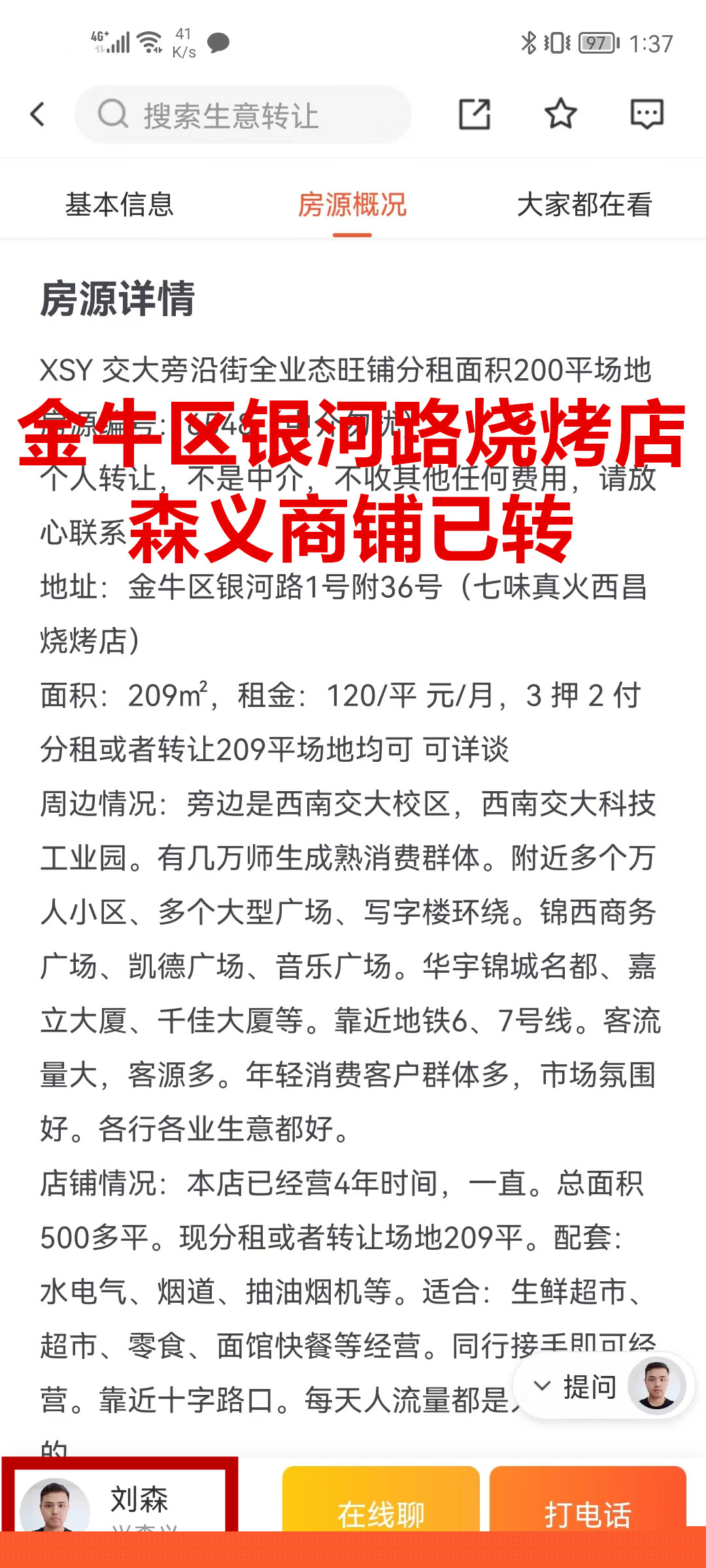The image size is (706, 1568).
Task: Start an online chat via 在线聊
Action: coord(381,1501)
